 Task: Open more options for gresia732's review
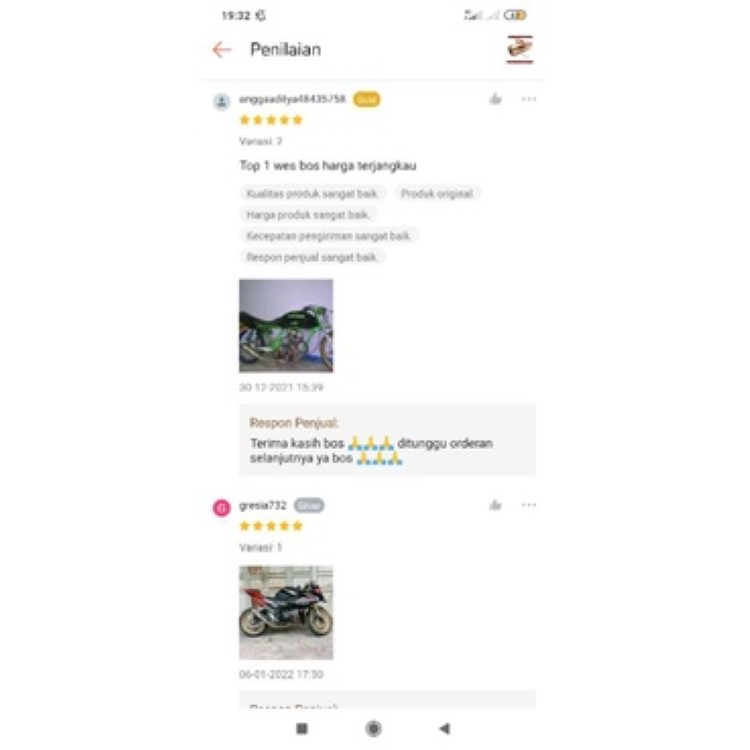click(x=529, y=505)
